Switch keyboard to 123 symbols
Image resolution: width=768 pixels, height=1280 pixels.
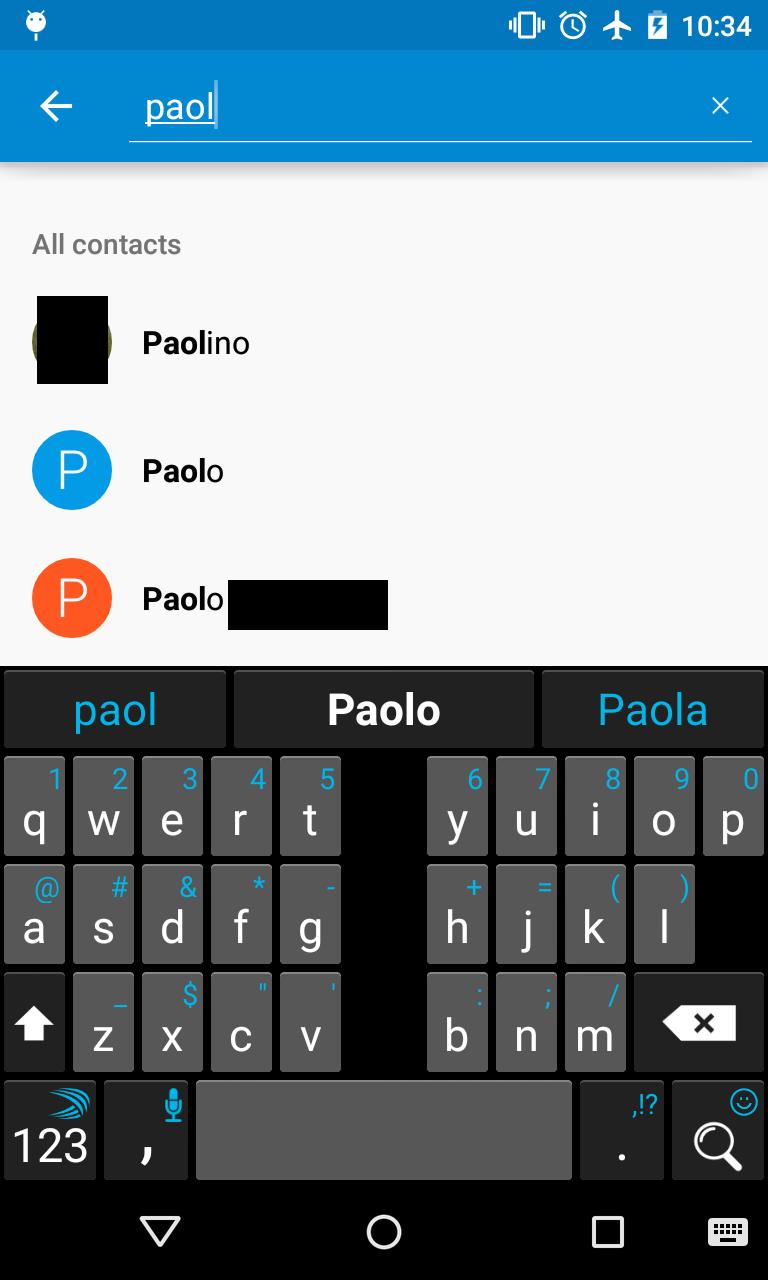pos(50,1131)
